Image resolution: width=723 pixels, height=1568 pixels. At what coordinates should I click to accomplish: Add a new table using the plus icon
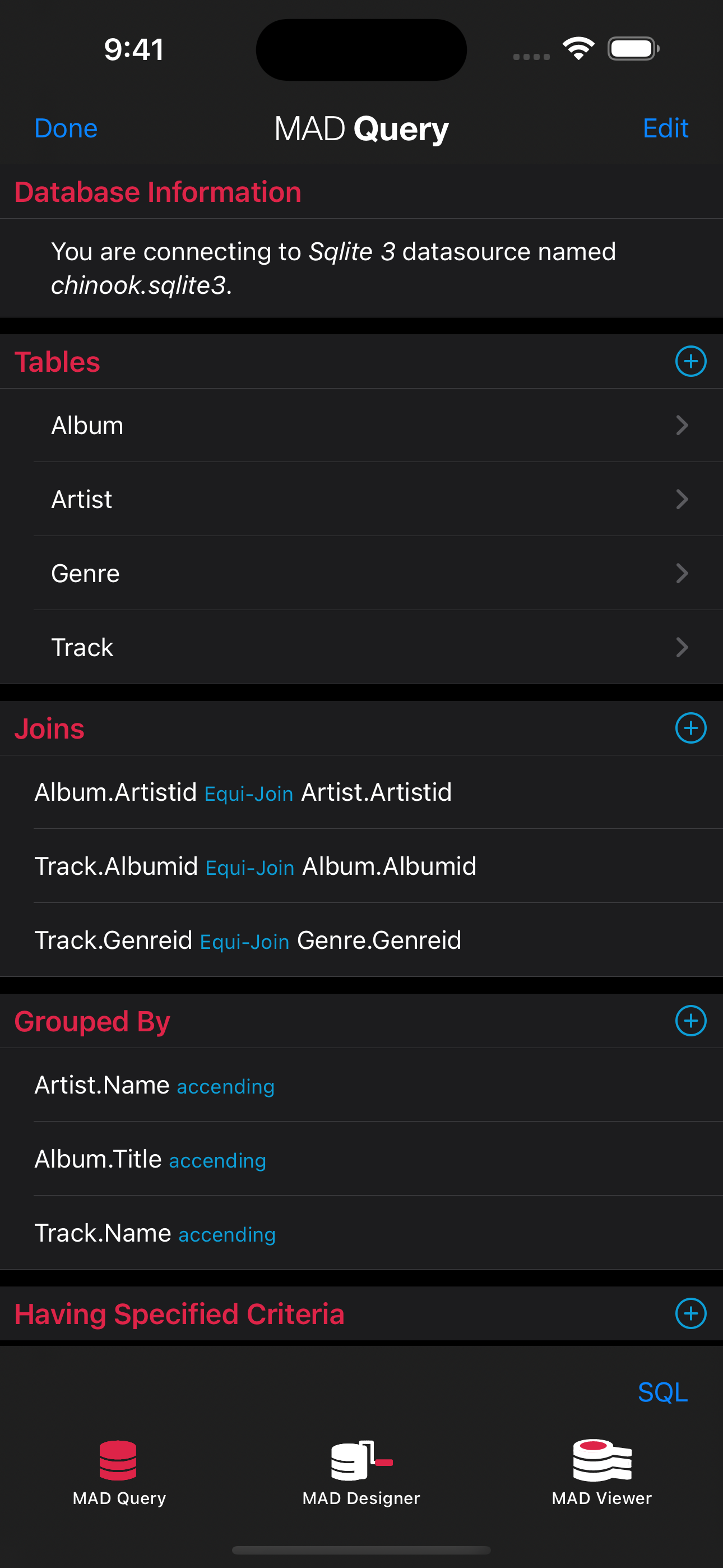(x=690, y=361)
